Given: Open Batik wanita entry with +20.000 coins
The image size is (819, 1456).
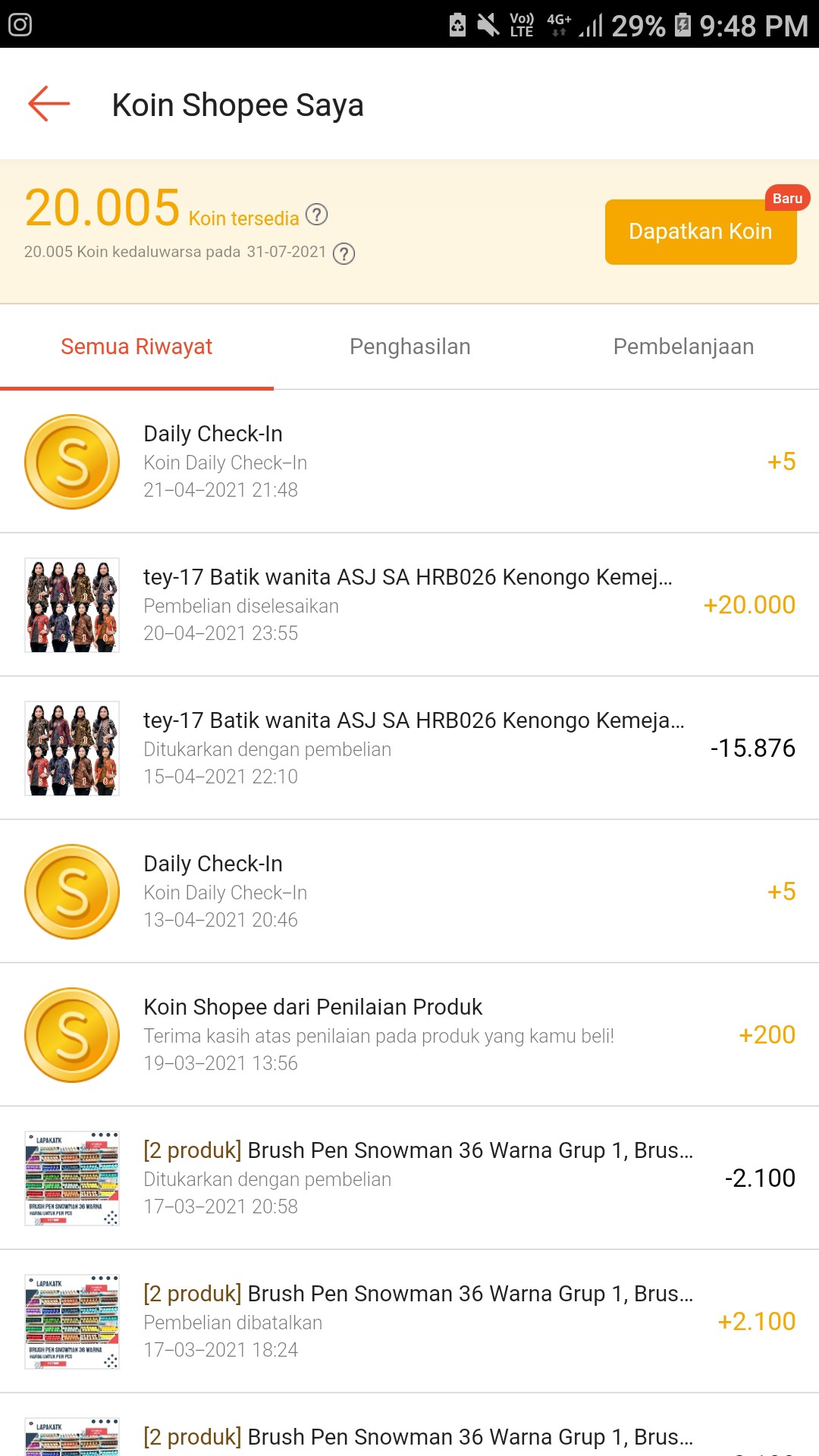Looking at the screenshot, I should point(409,605).
